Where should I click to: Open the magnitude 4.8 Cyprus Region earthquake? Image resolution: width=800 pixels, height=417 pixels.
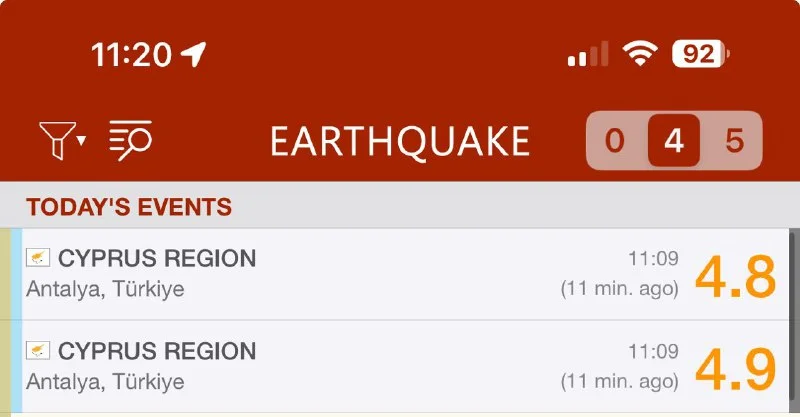(400, 274)
